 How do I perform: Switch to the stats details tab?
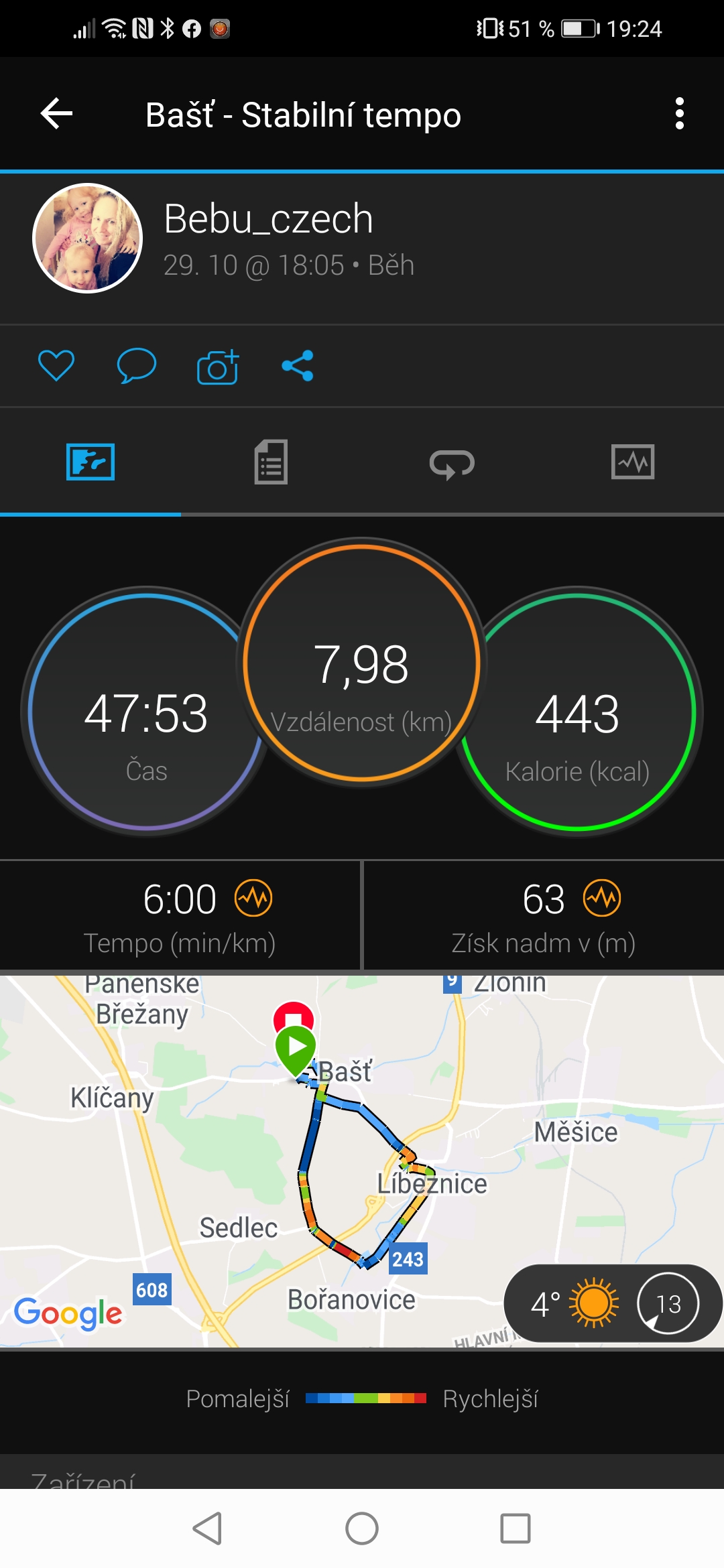271,462
